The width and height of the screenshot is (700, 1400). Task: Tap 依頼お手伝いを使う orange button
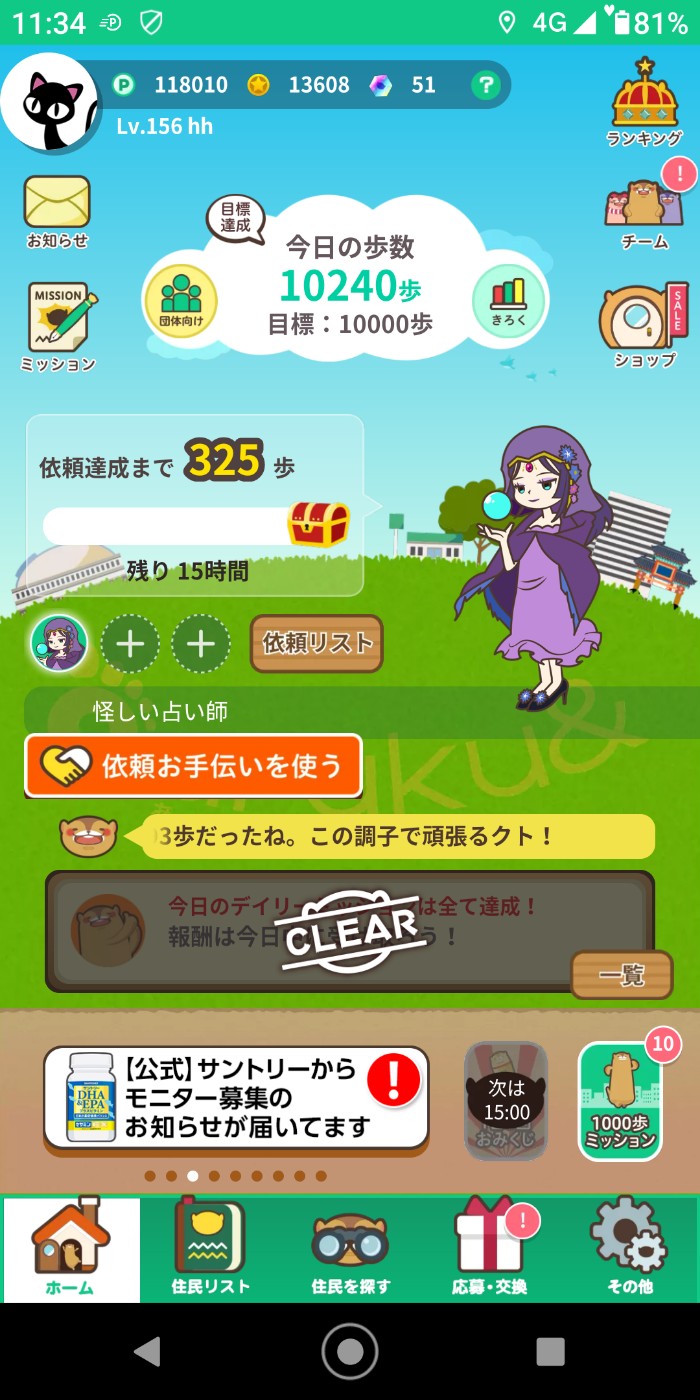(x=193, y=766)
